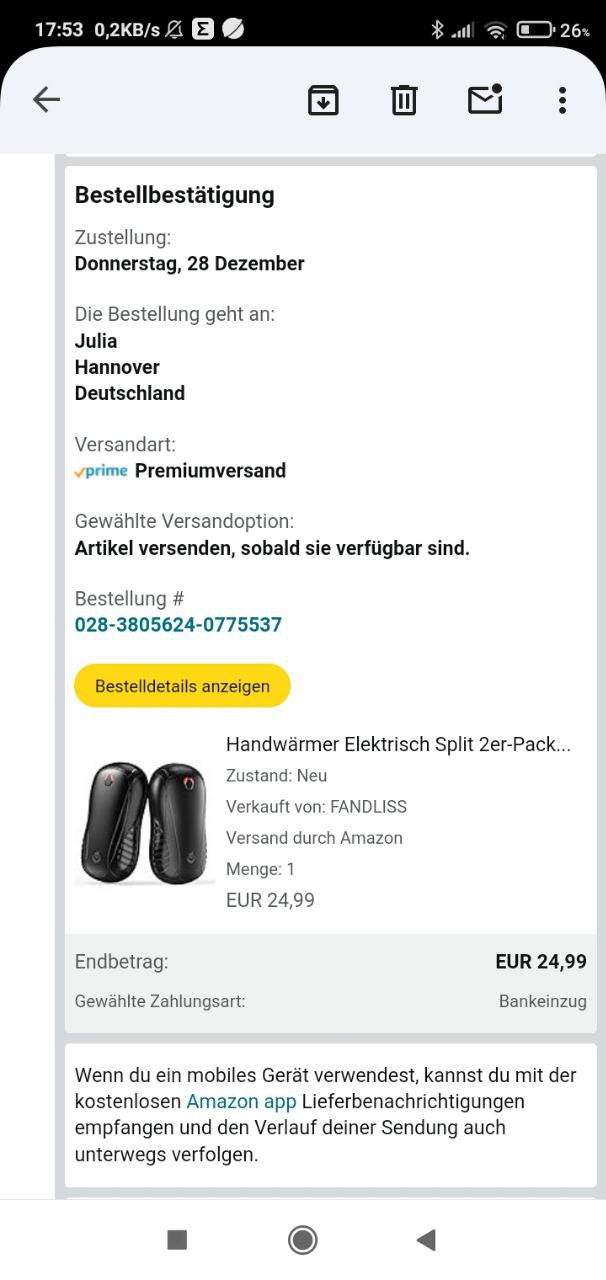The width and height of the screenshot is (606, 1280).
Task: Follow the Amazon app link
Action: [x=241, y=1101]
